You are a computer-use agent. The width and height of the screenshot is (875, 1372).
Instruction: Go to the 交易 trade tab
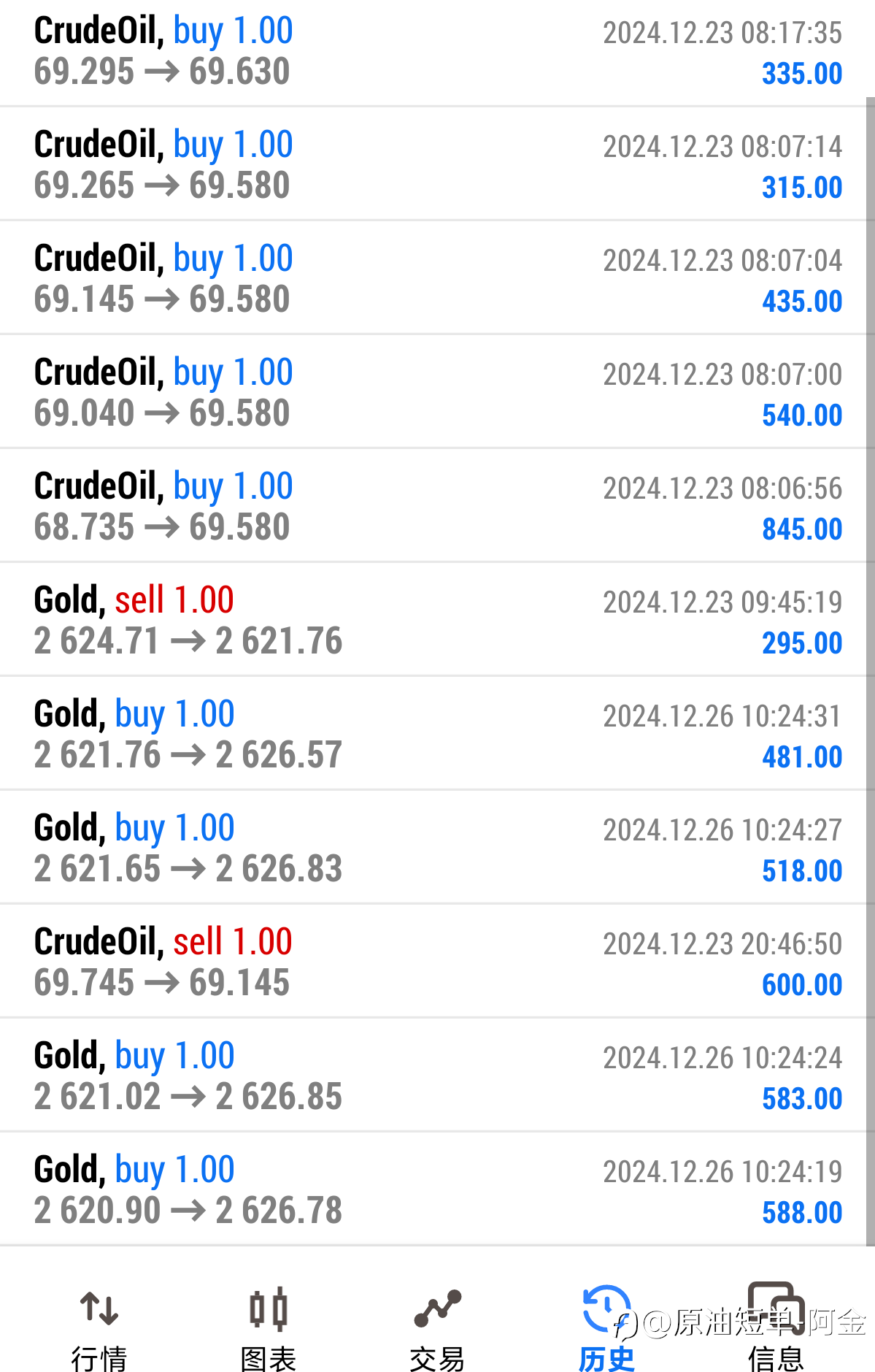click(437, 1329)
